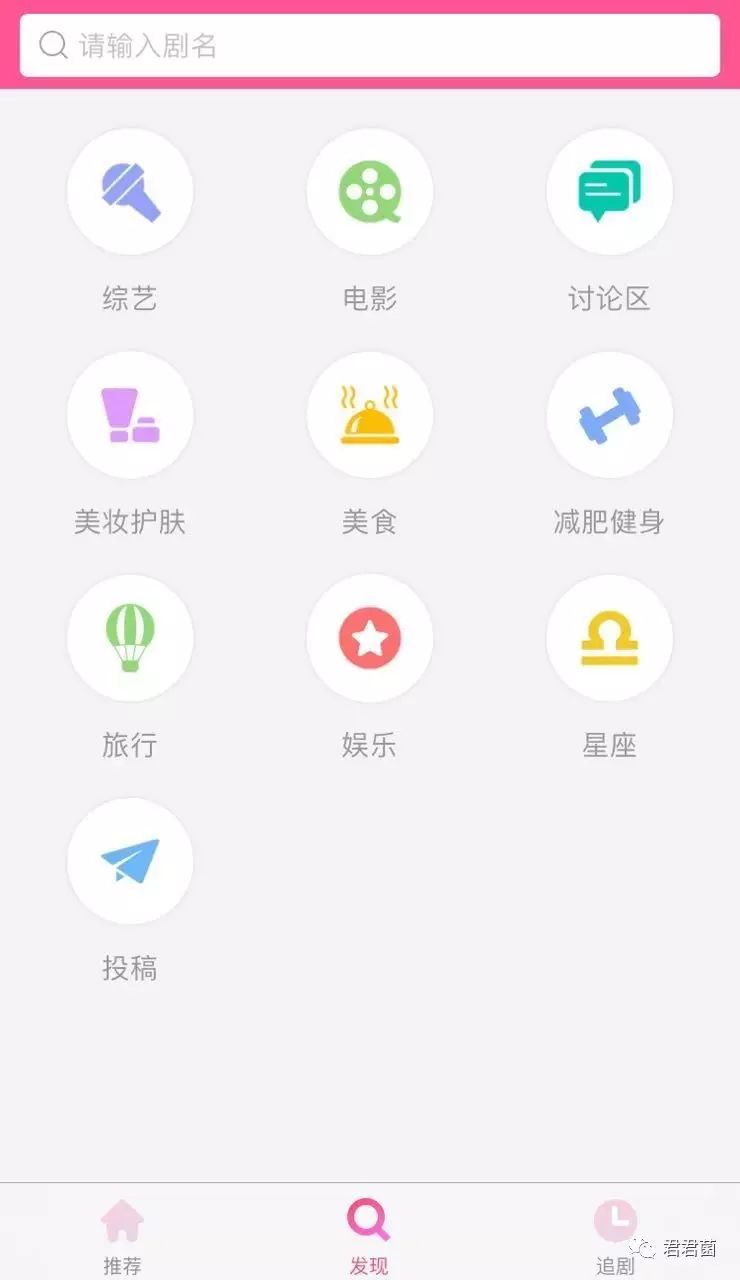Screen dimensions: 740x1280
Task: Open the 发现 tab at the bottom
Action: (369, 1235)
